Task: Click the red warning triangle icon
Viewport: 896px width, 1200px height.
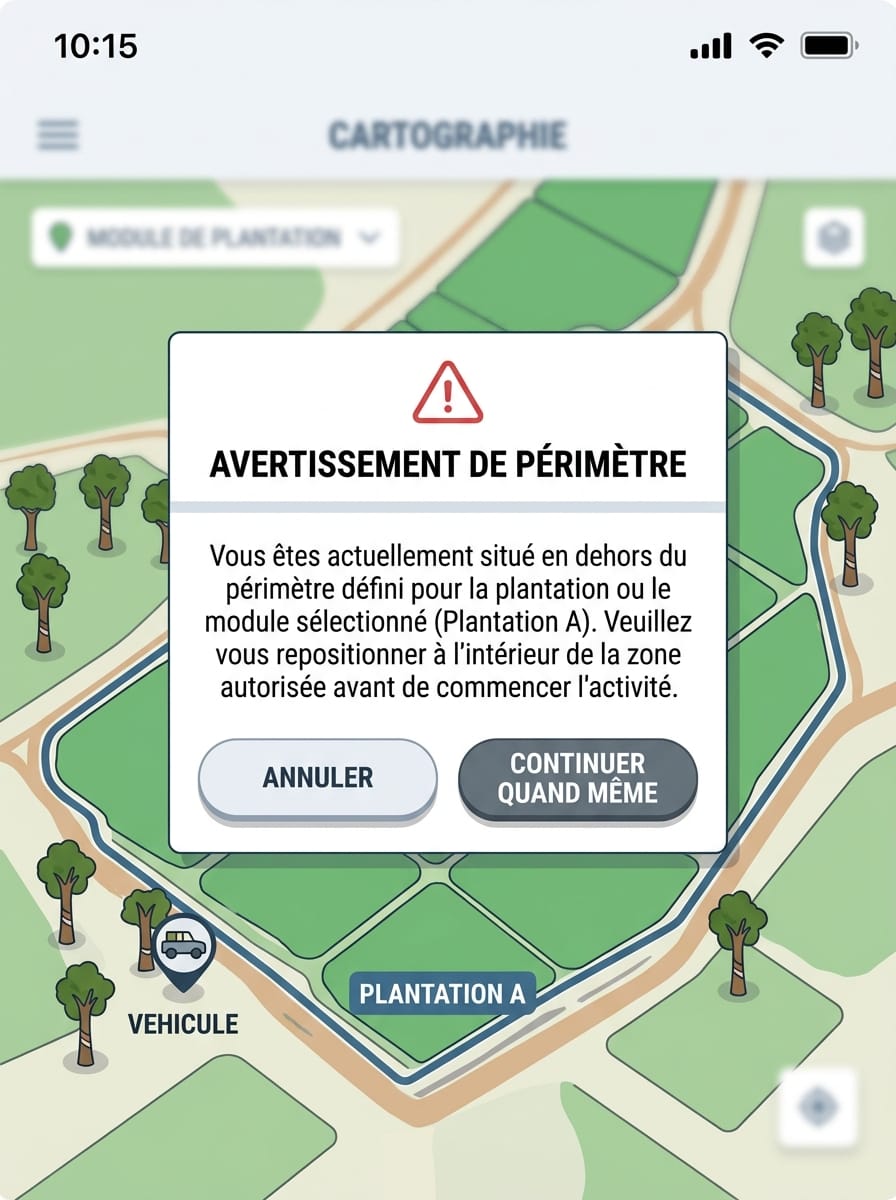Action: (447, 394)
